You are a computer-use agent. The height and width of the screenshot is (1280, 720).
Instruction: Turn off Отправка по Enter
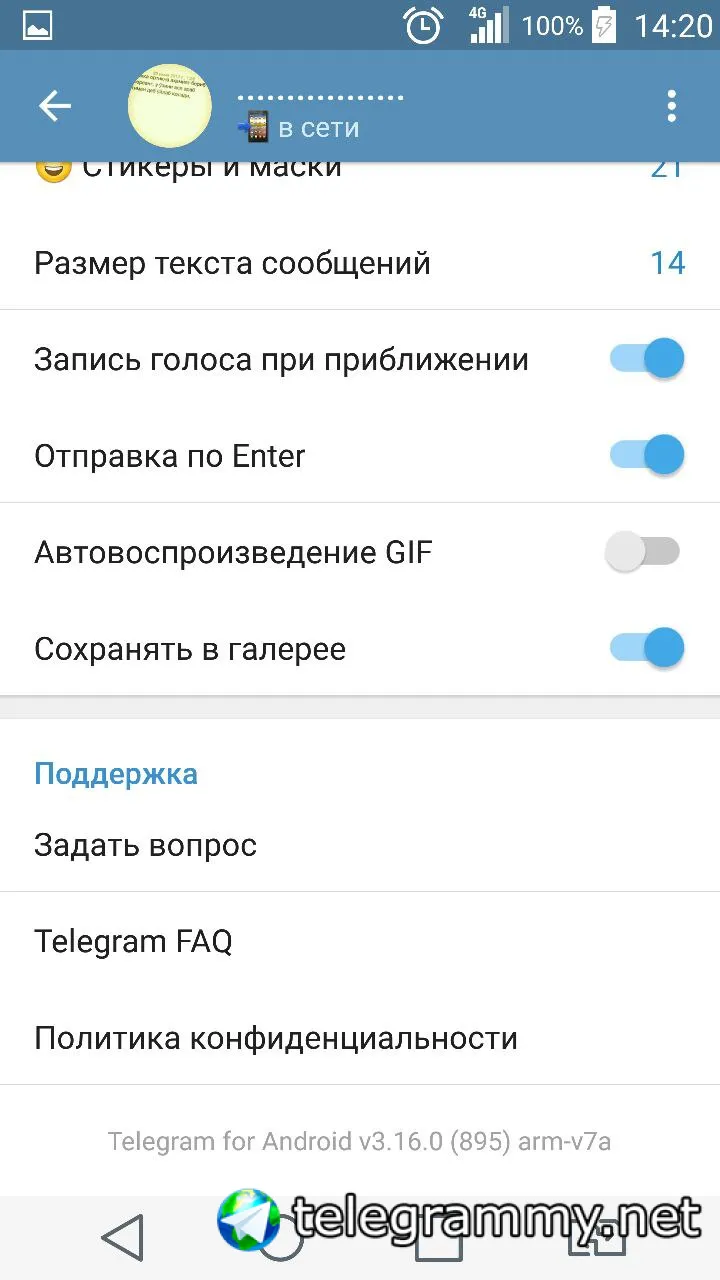[x=647, y=456]
